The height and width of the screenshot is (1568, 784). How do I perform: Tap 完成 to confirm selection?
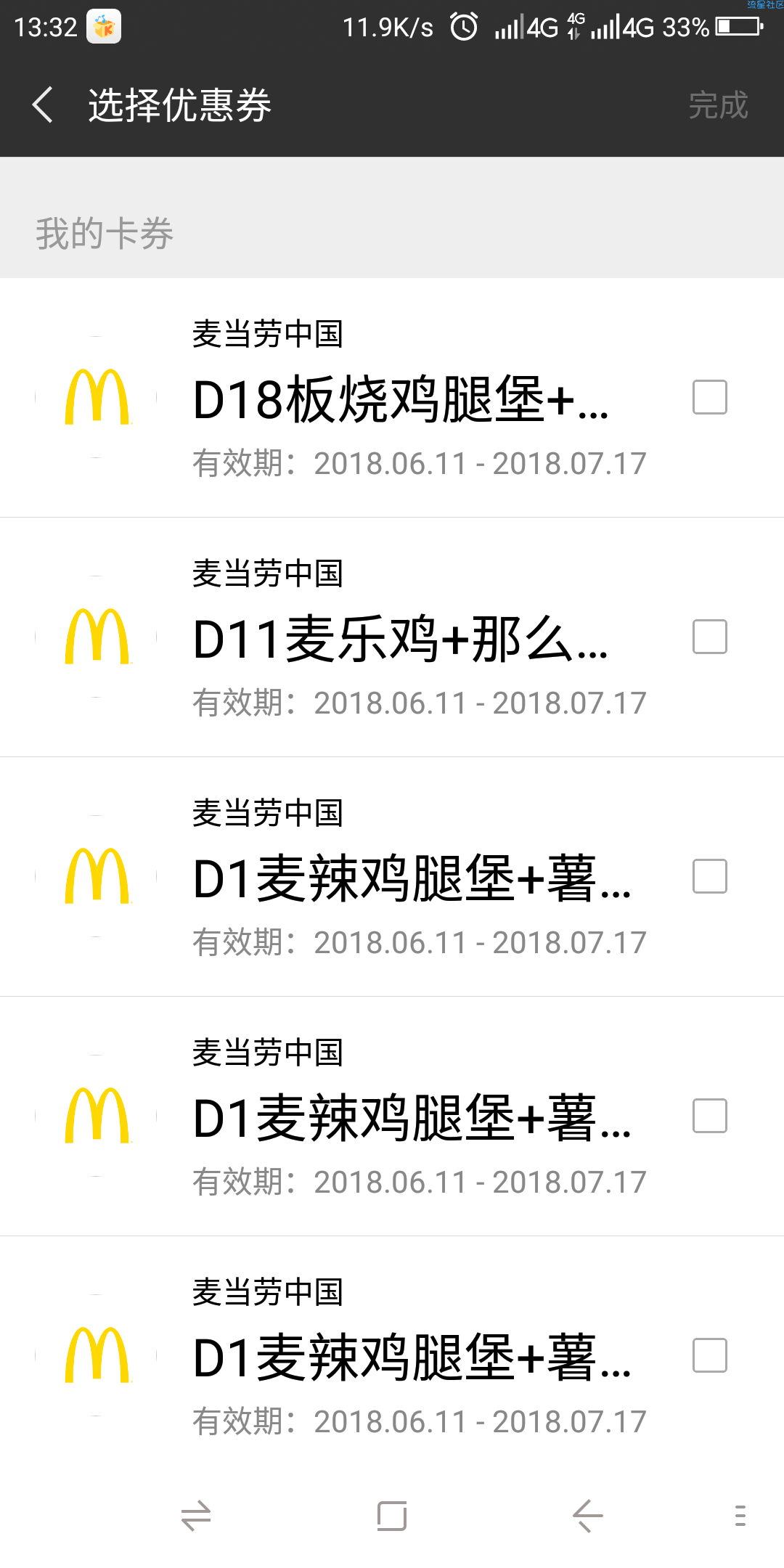coord(718,105)
